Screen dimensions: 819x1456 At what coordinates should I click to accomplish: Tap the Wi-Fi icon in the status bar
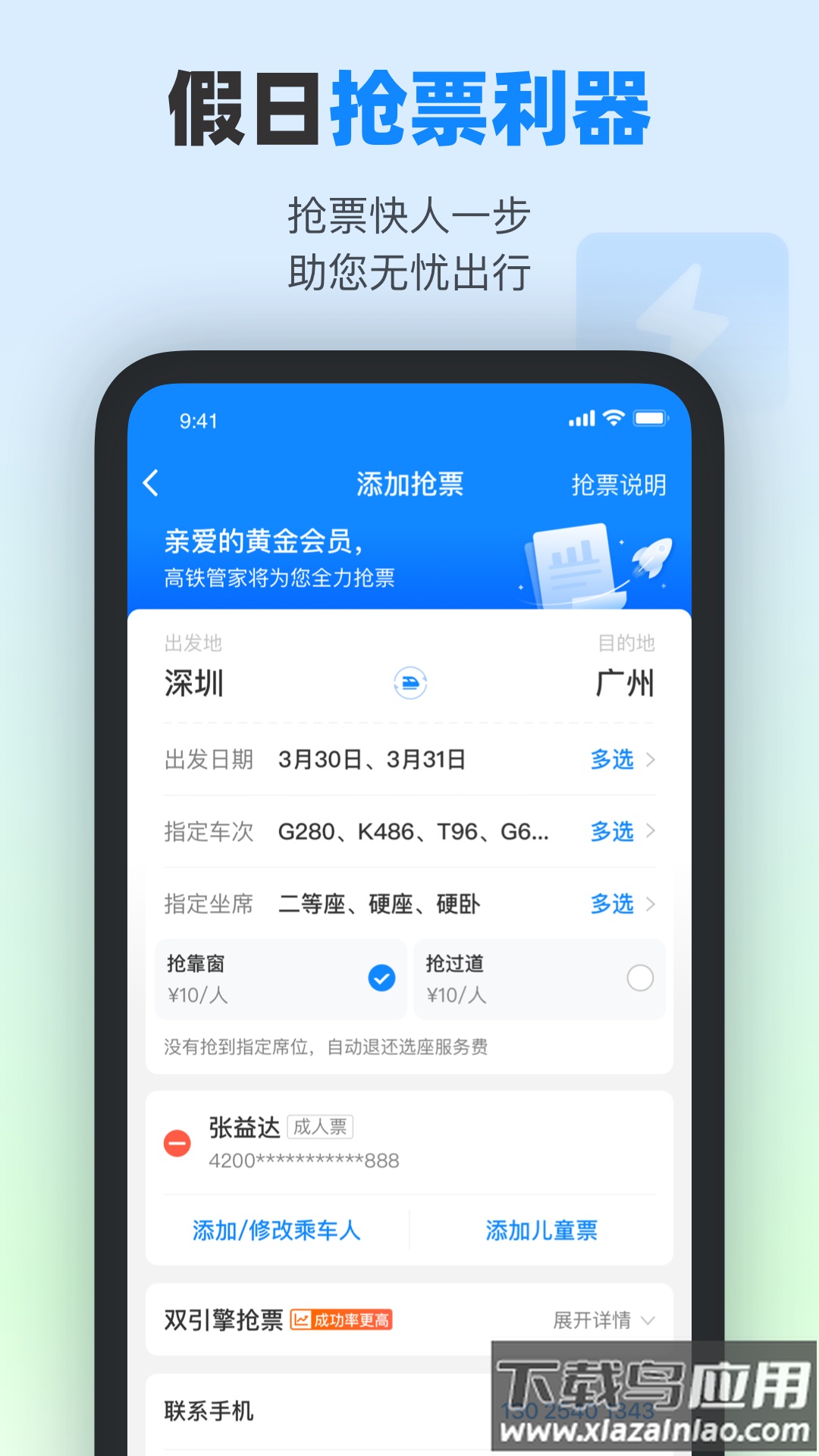pos(614,417)
